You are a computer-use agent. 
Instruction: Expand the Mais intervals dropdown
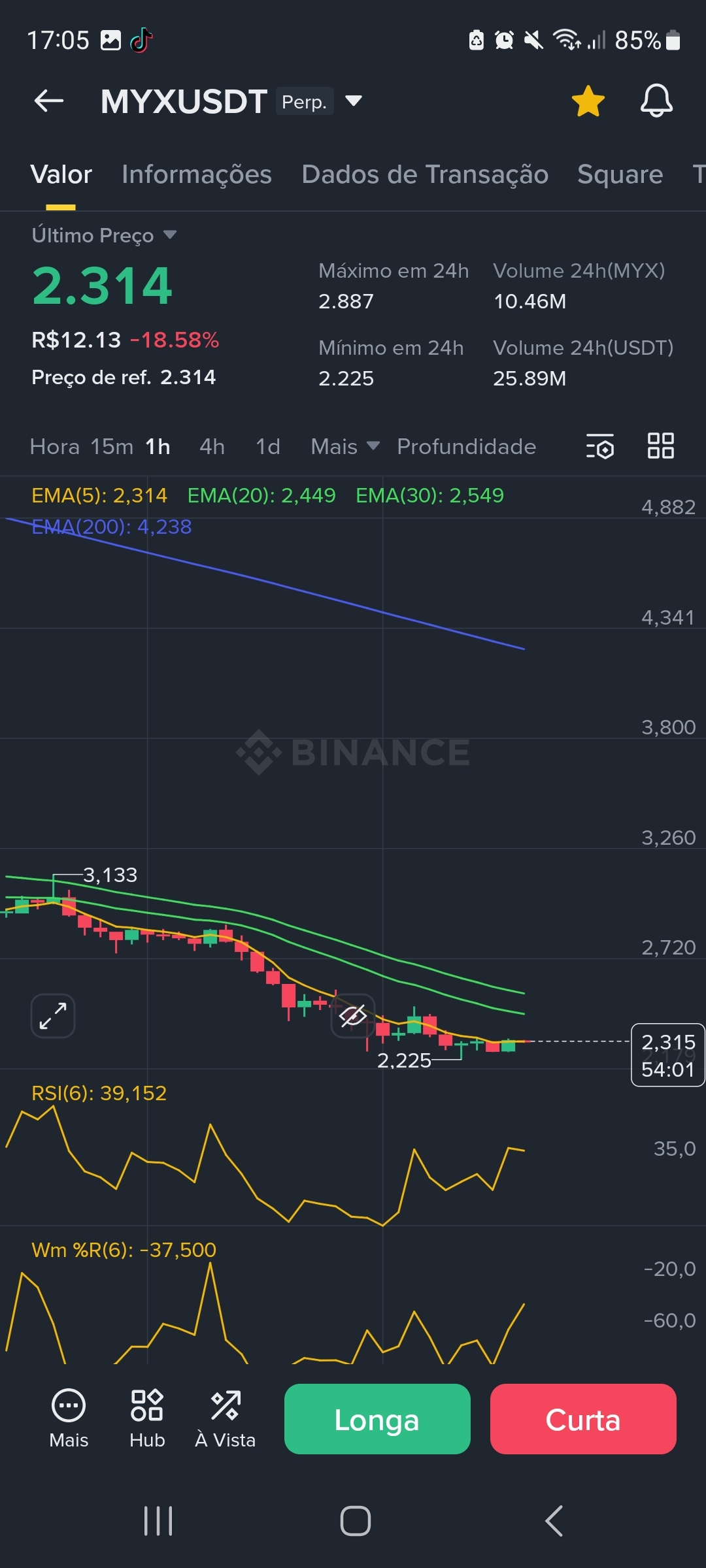(345, 447)
